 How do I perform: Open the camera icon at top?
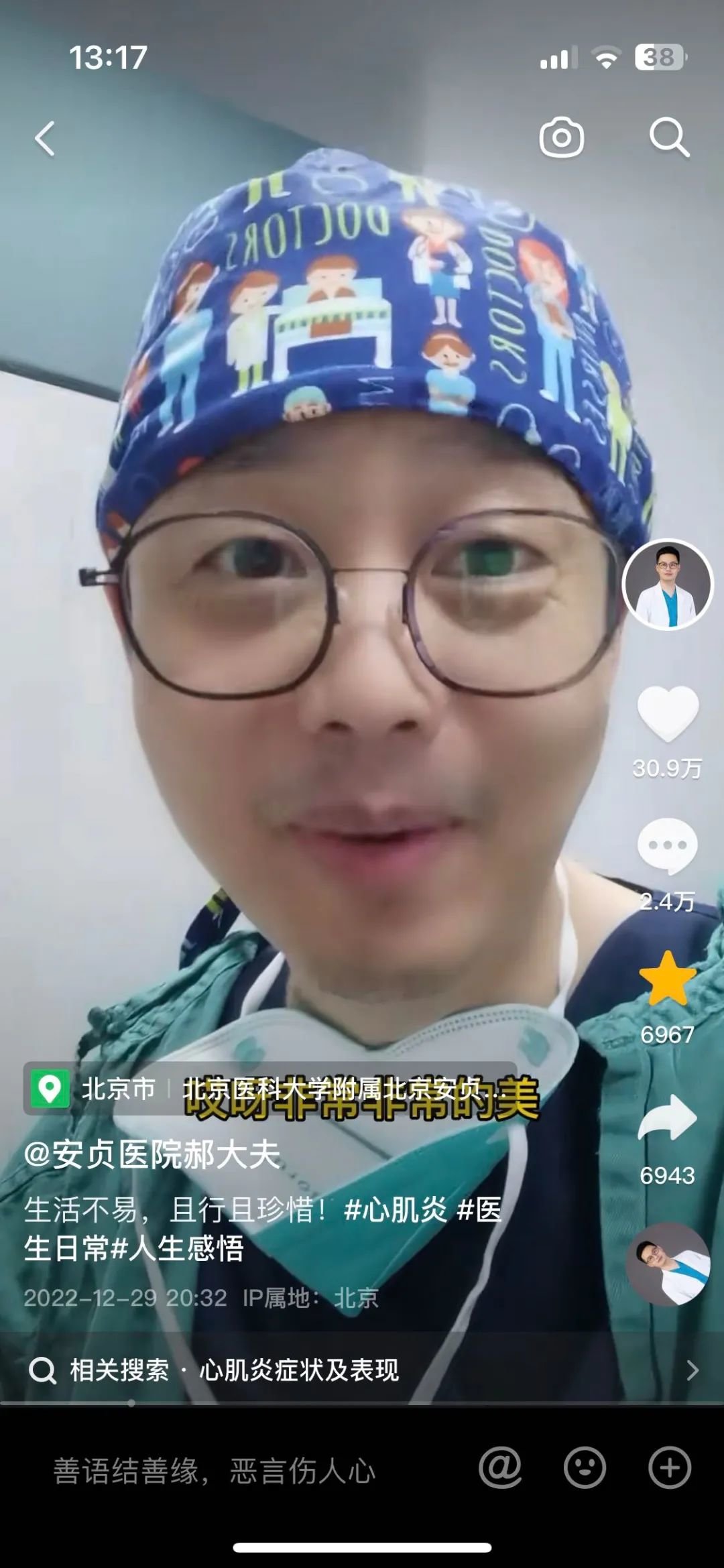point(561,138)
